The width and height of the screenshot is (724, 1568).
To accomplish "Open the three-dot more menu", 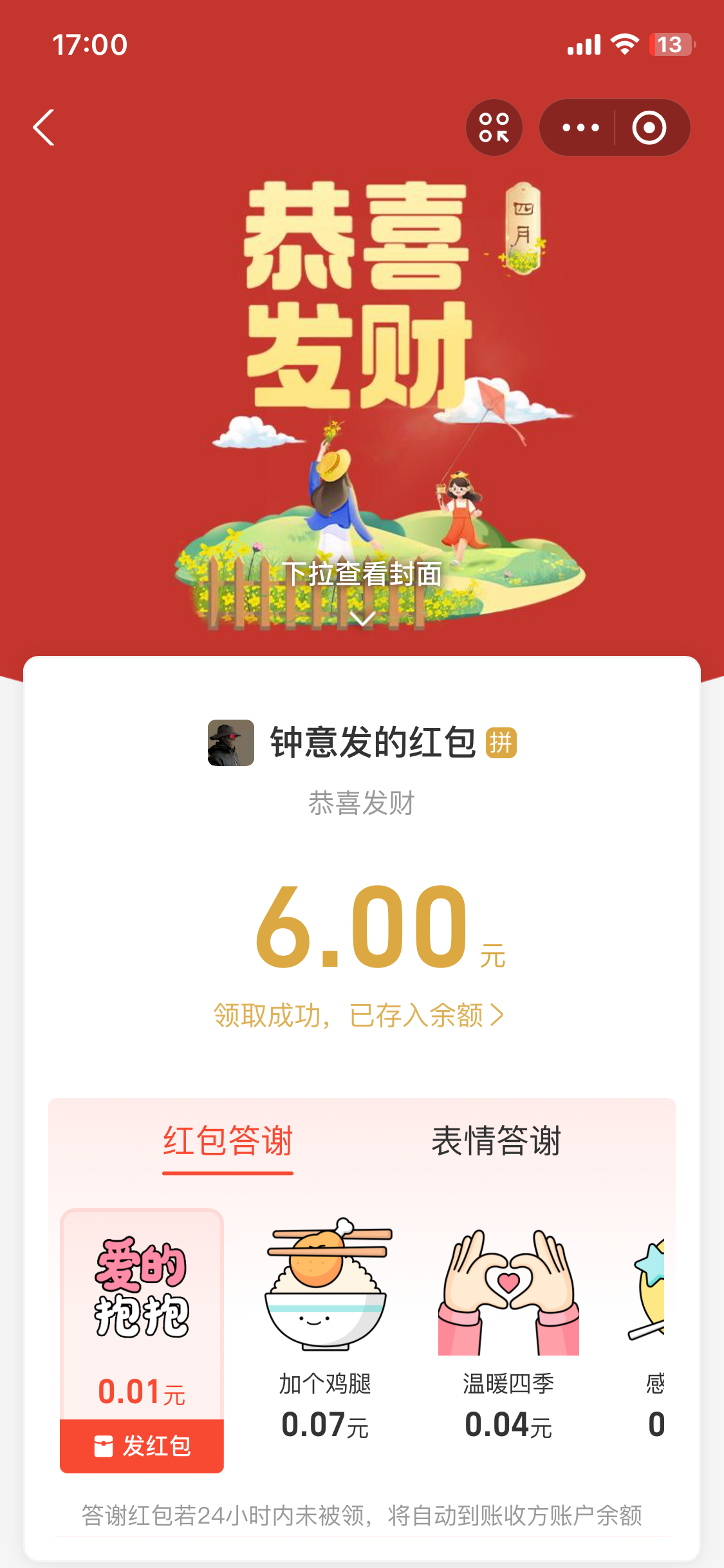I will click(580, 127).
